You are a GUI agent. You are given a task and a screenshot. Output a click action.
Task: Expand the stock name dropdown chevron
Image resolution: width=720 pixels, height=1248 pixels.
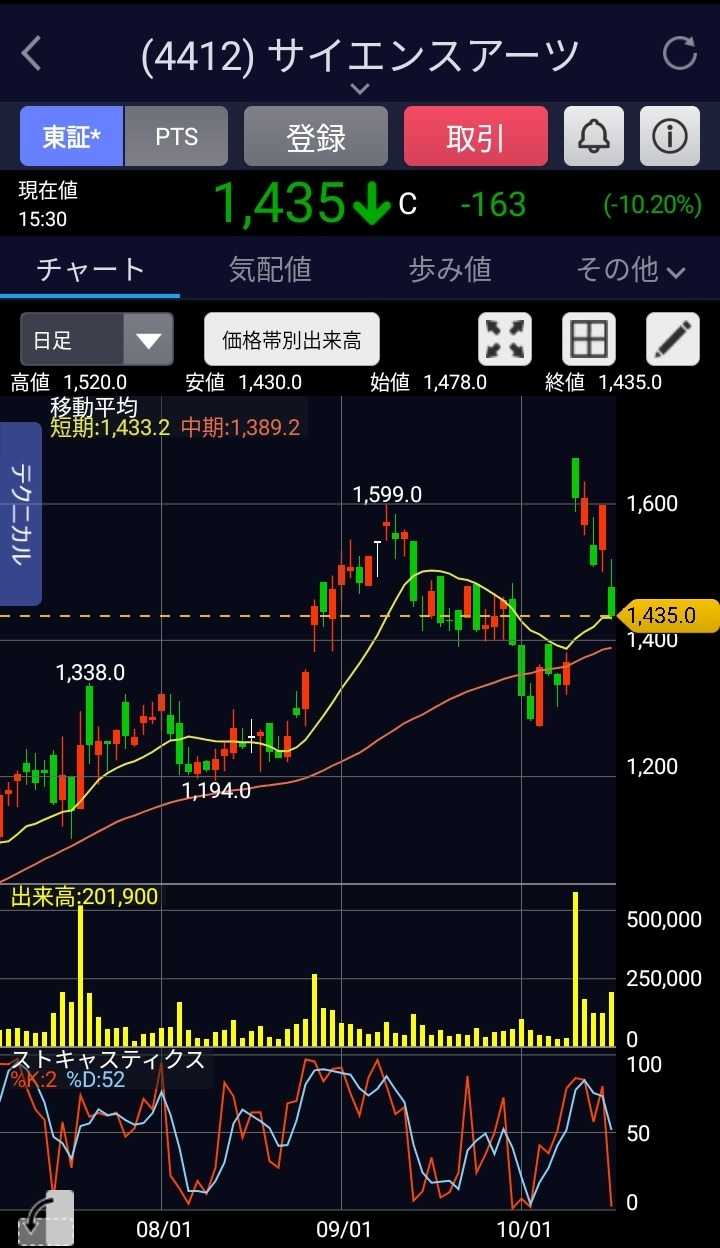360,89
